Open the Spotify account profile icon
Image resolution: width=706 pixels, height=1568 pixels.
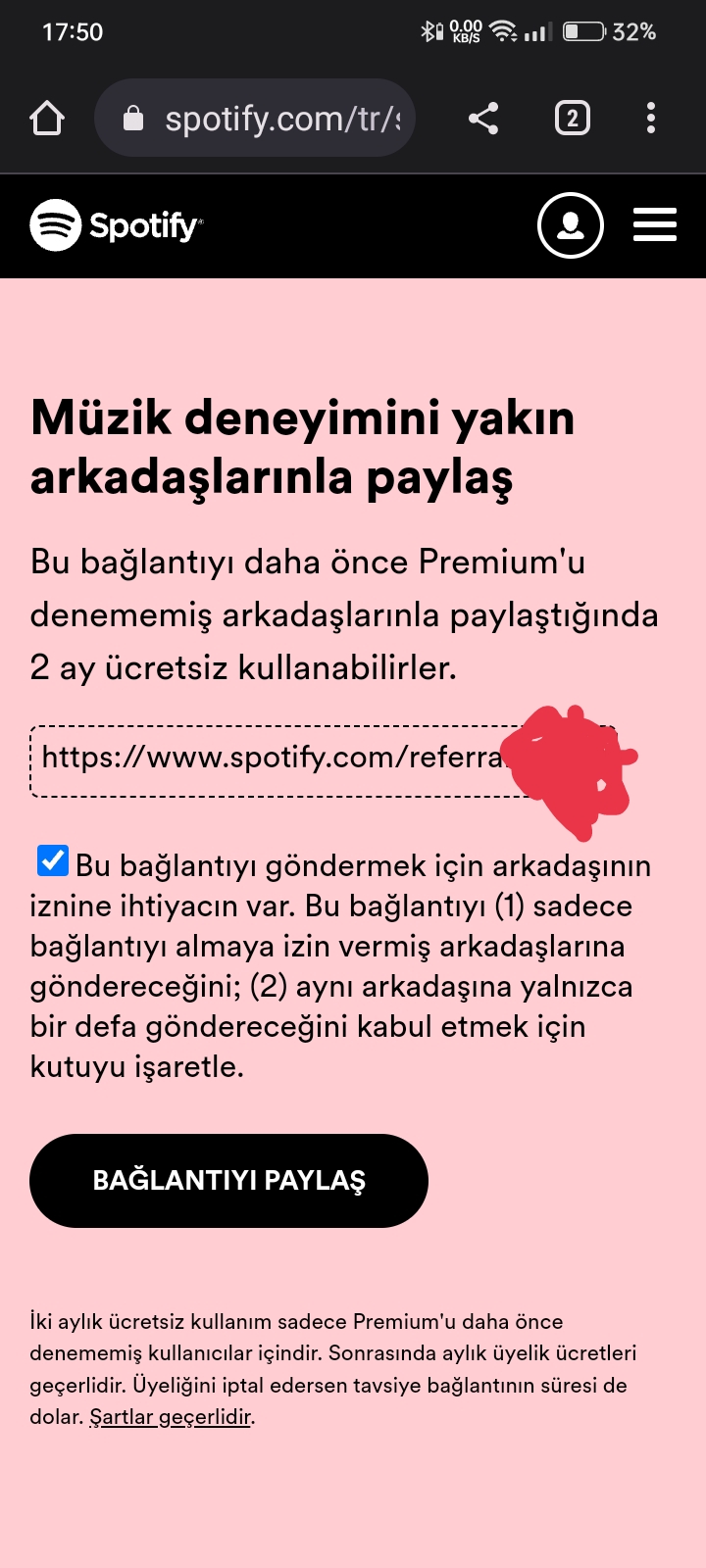570,225
